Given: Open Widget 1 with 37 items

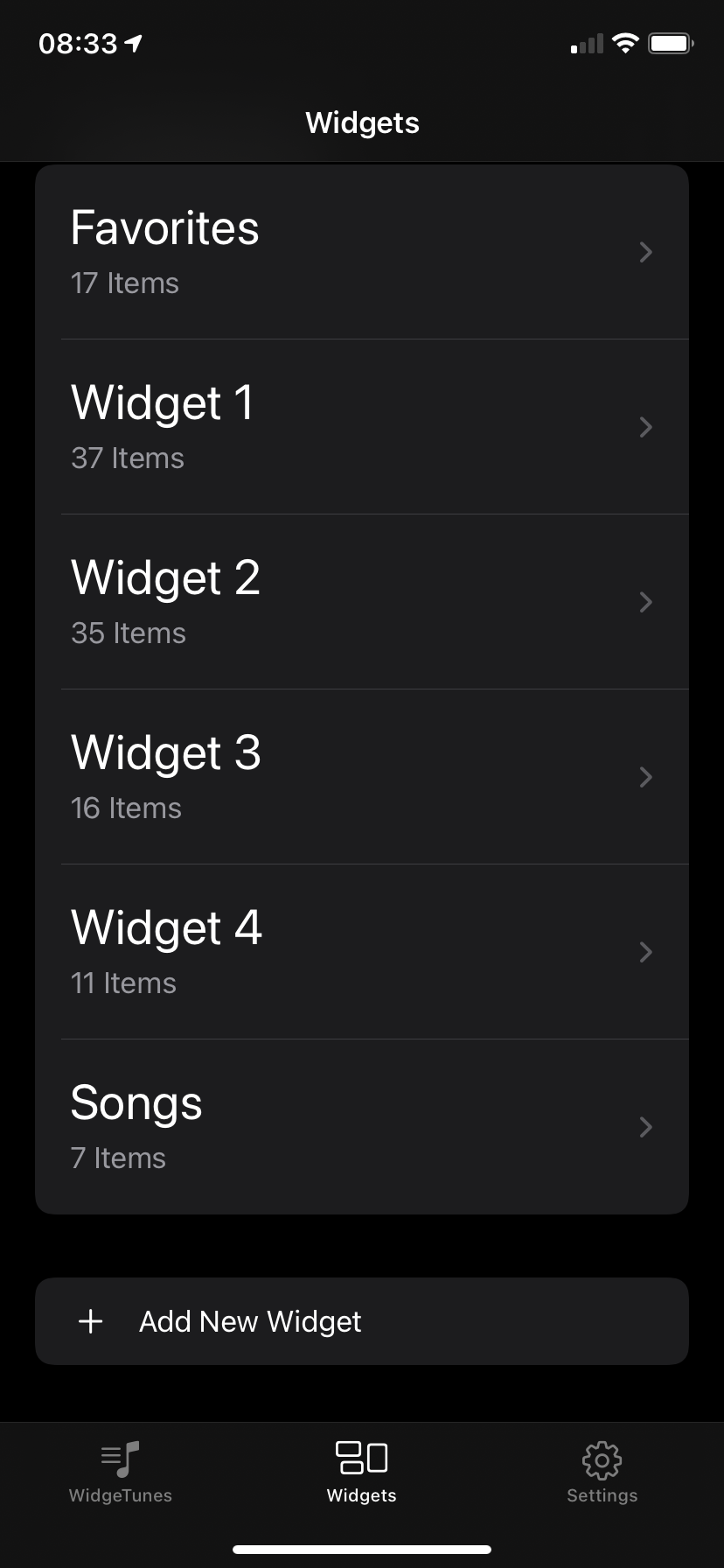Looking at the screenshot, I should point(362,427).
